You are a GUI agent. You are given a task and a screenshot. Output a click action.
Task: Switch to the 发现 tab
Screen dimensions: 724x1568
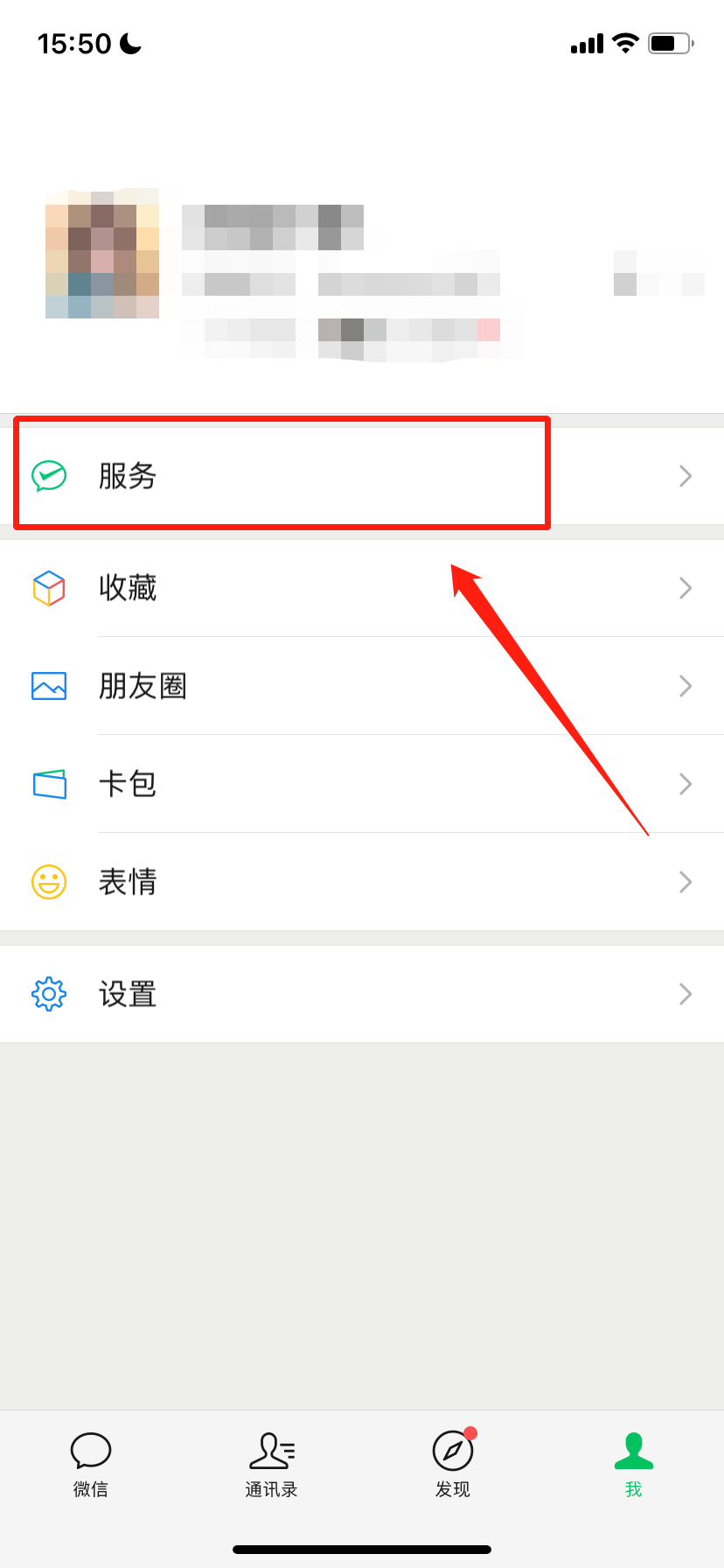(453, 1465)
